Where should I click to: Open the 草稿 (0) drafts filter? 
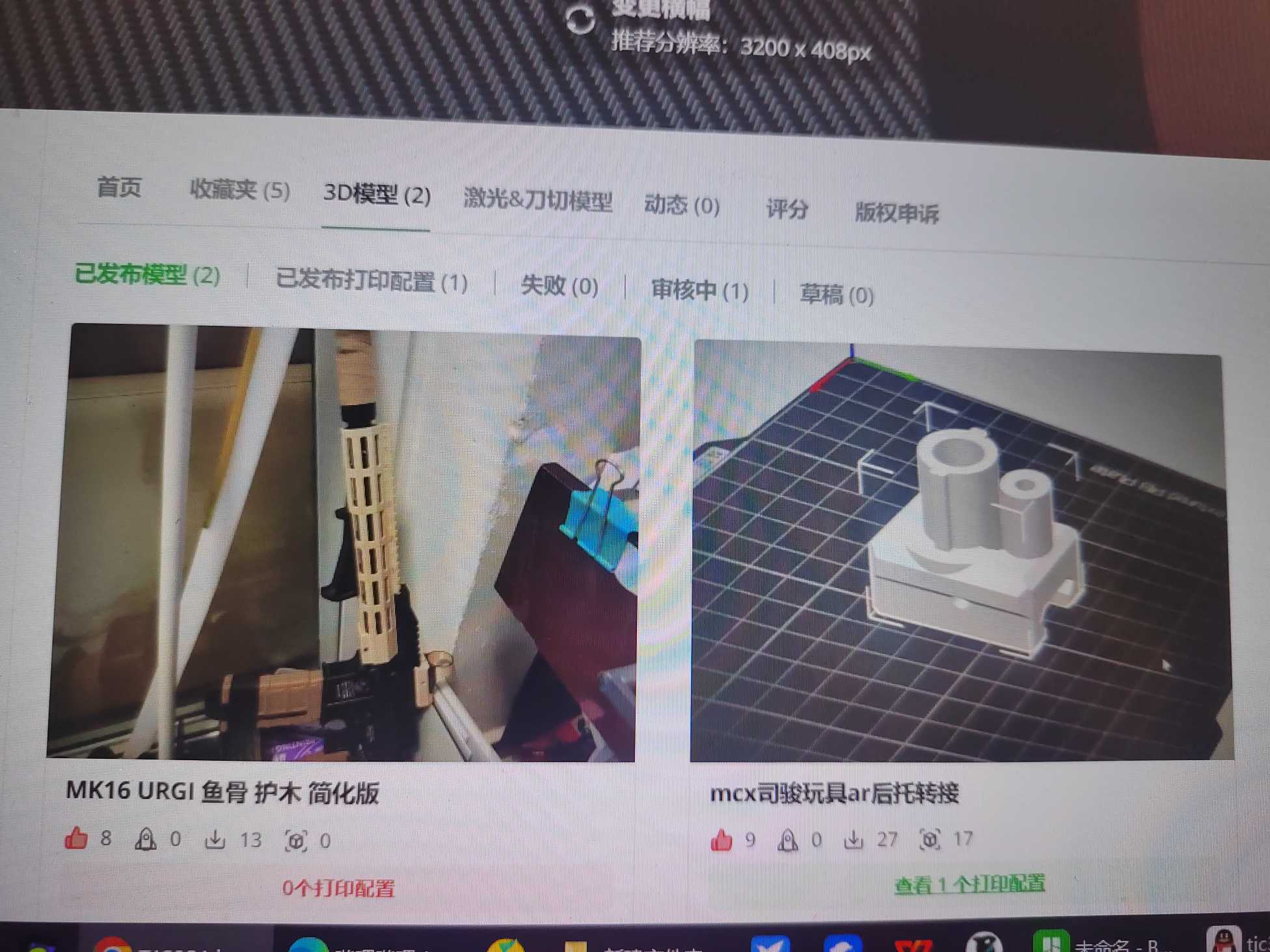click(x=836, y=295)
